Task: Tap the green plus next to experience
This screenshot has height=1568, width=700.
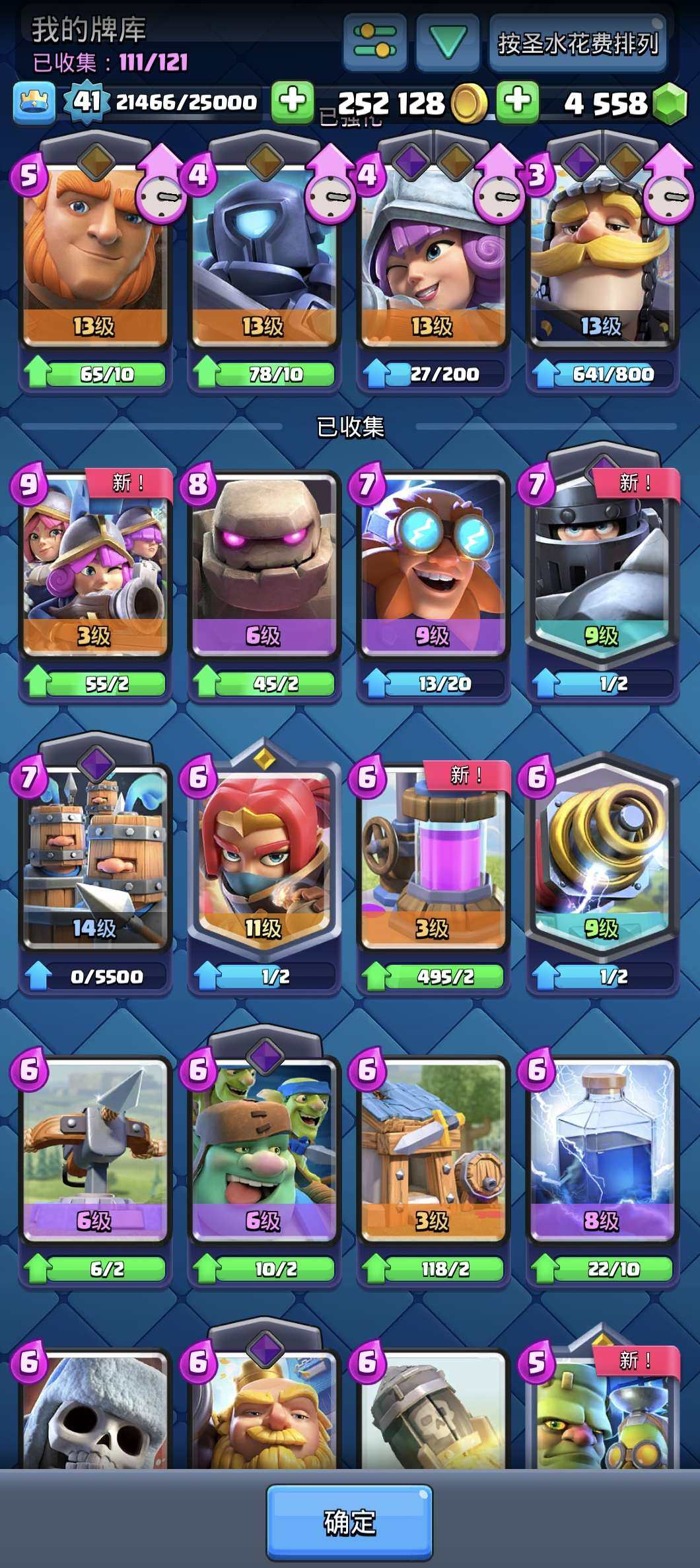Action: [x=292, y=102]
